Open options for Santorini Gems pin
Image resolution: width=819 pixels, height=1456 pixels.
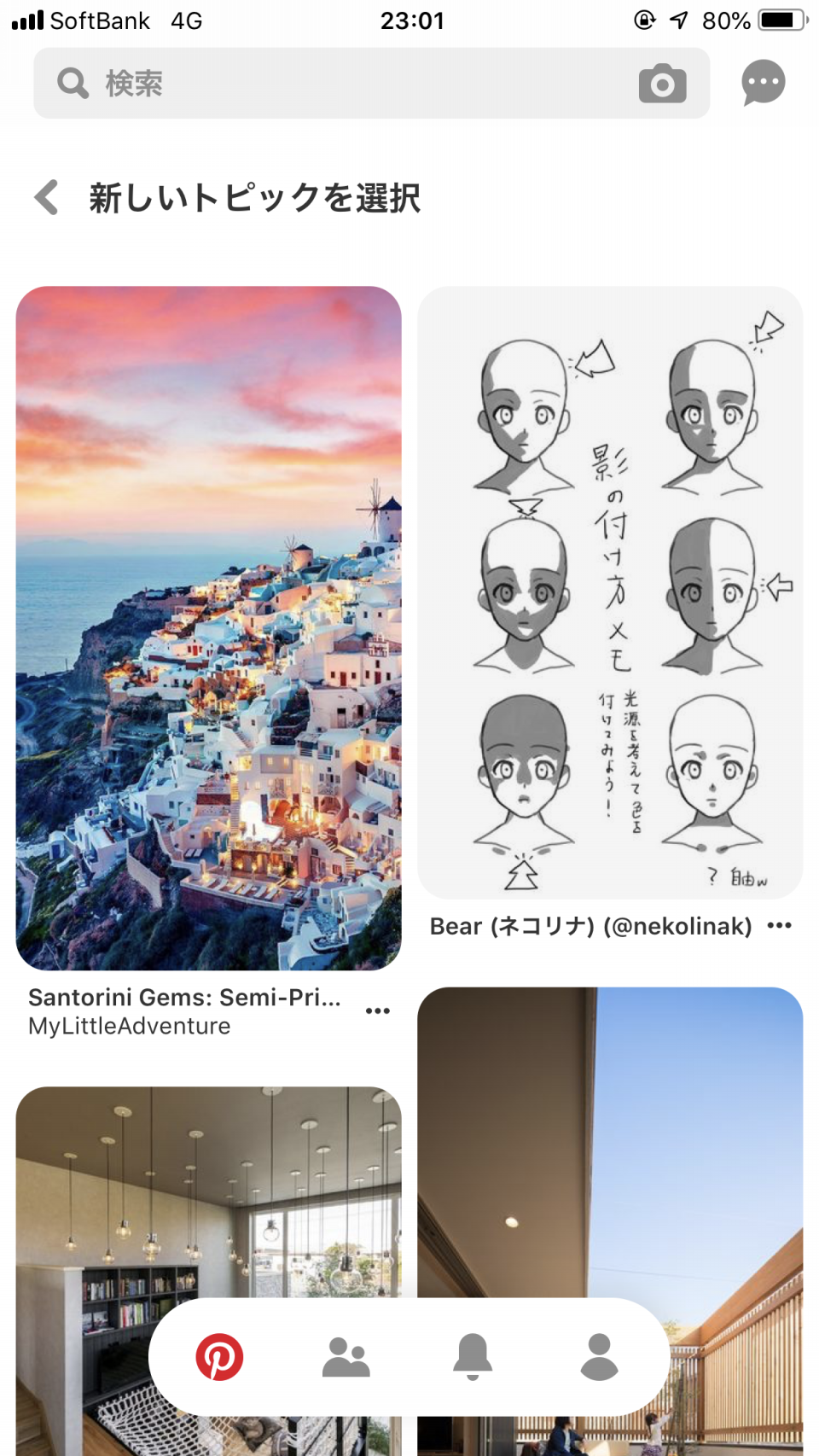coord(377,1011)
